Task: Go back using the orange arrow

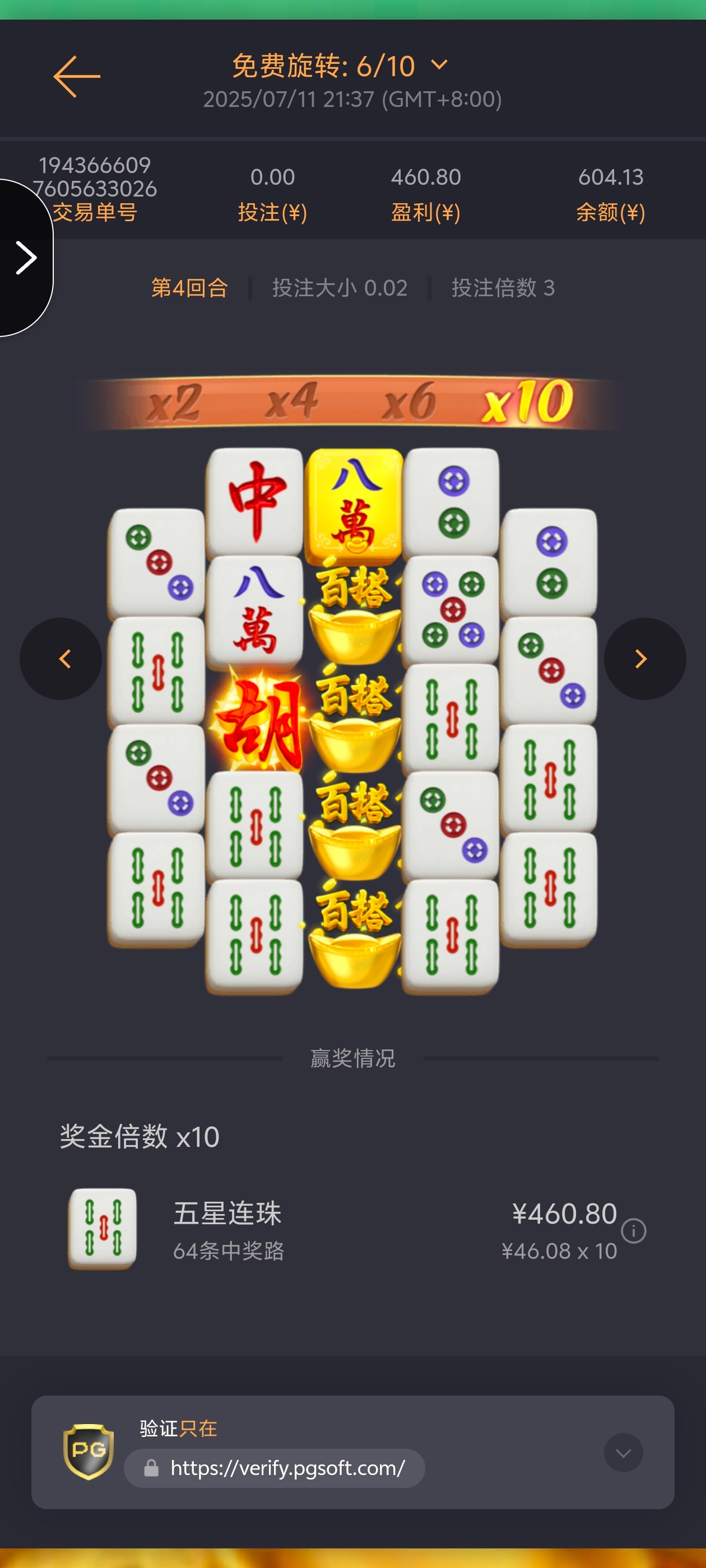Action: tap(77, 76)
